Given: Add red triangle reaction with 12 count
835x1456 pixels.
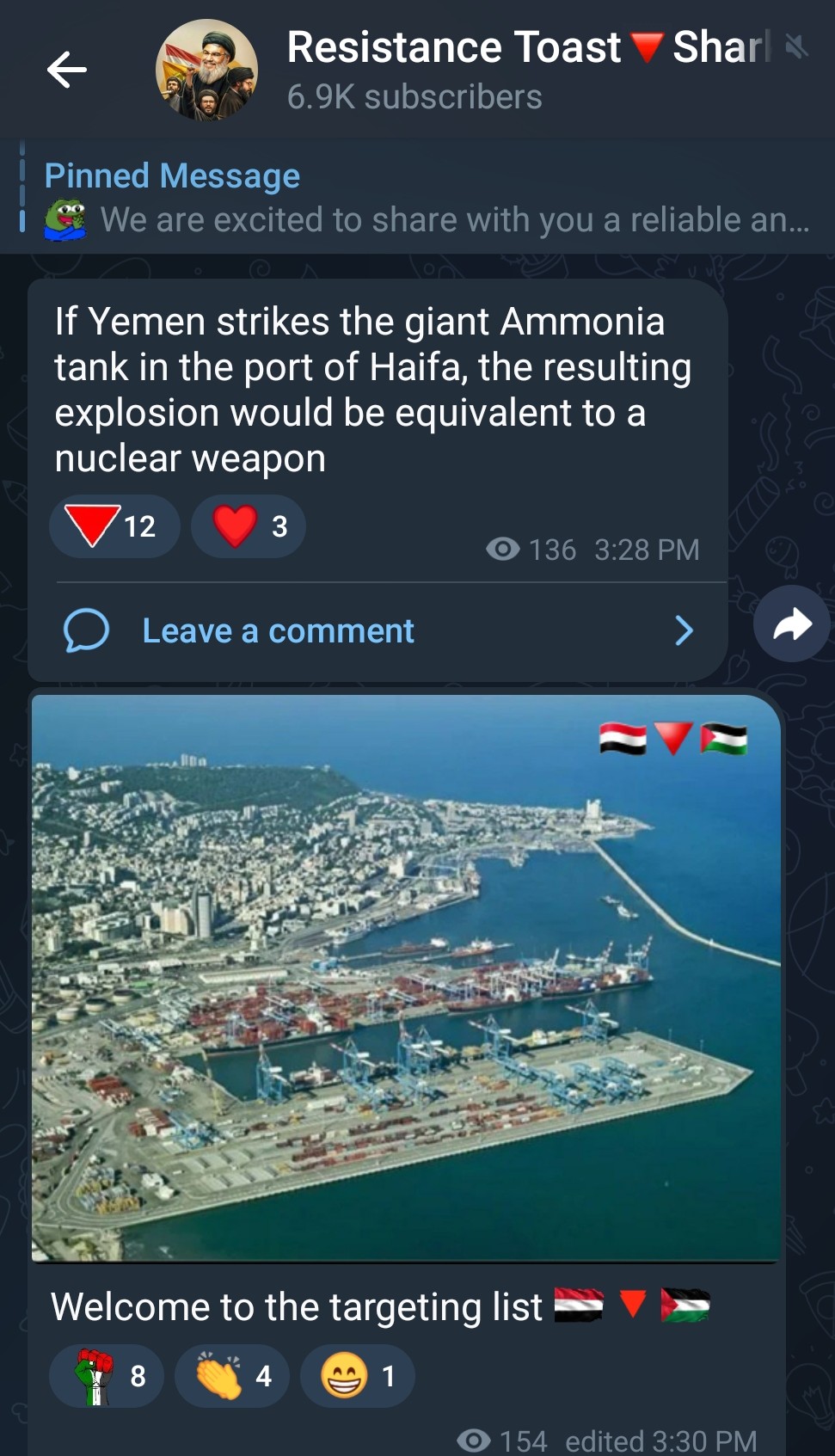Looking at the screenshot, I should (x=114, y=526).
